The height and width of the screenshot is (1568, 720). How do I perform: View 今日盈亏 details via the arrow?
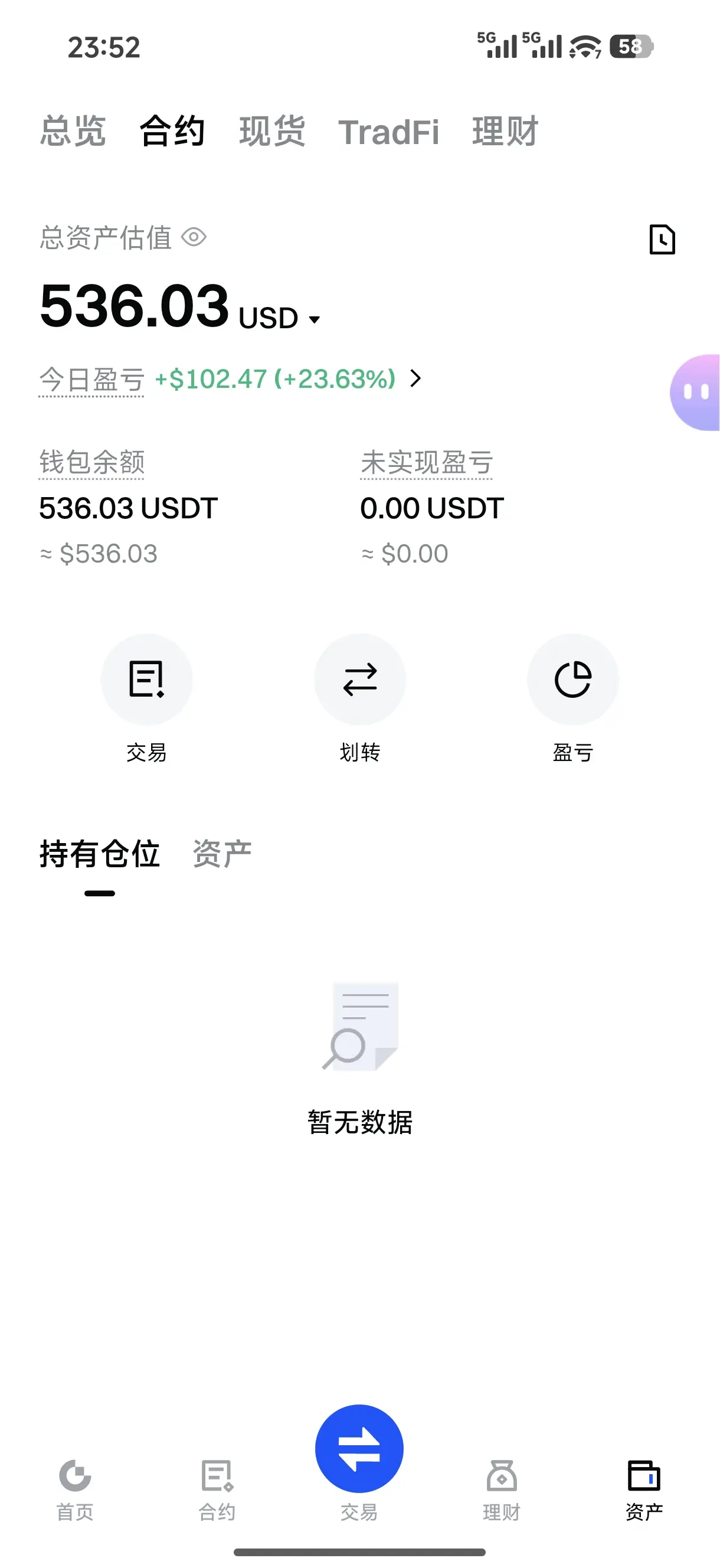[x=415, y=378]
